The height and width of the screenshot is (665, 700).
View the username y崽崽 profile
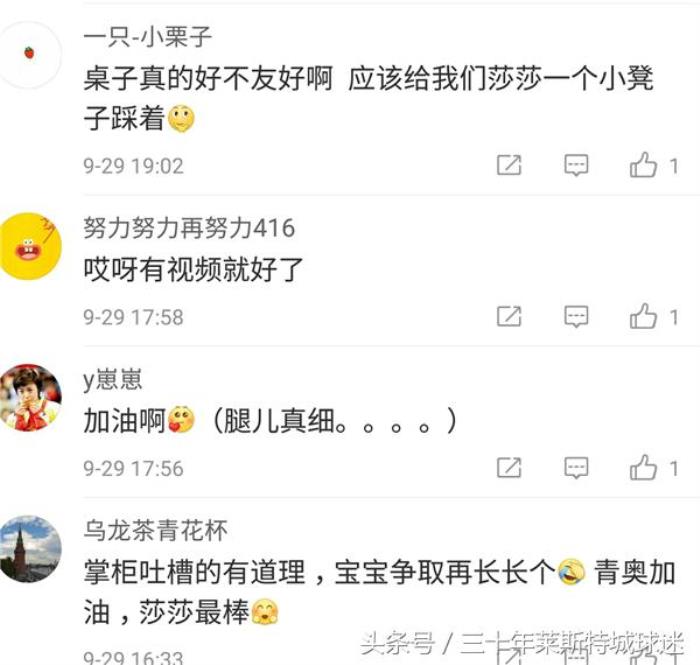(113, 379)
